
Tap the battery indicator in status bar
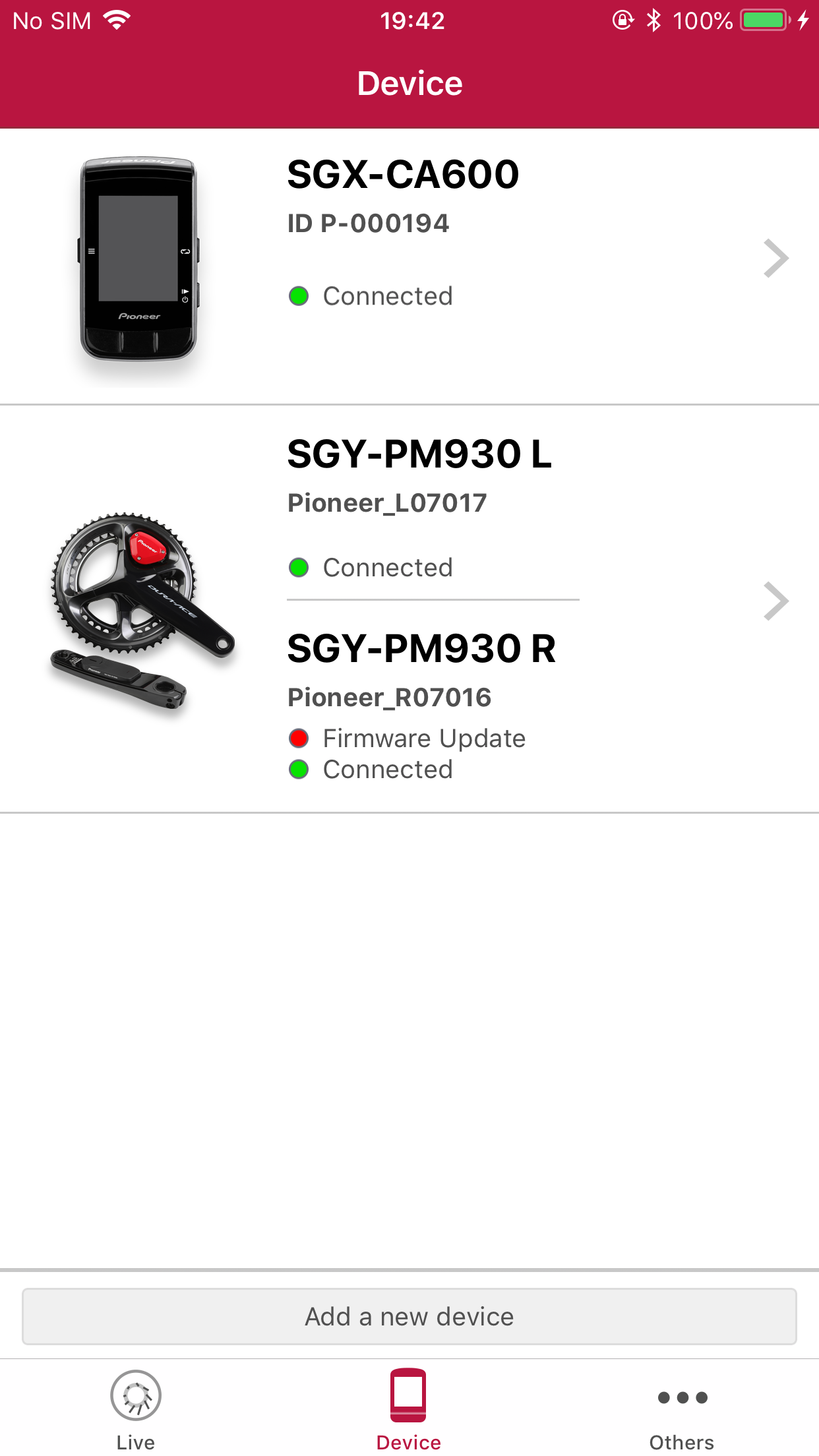click(x=765, y=20)
